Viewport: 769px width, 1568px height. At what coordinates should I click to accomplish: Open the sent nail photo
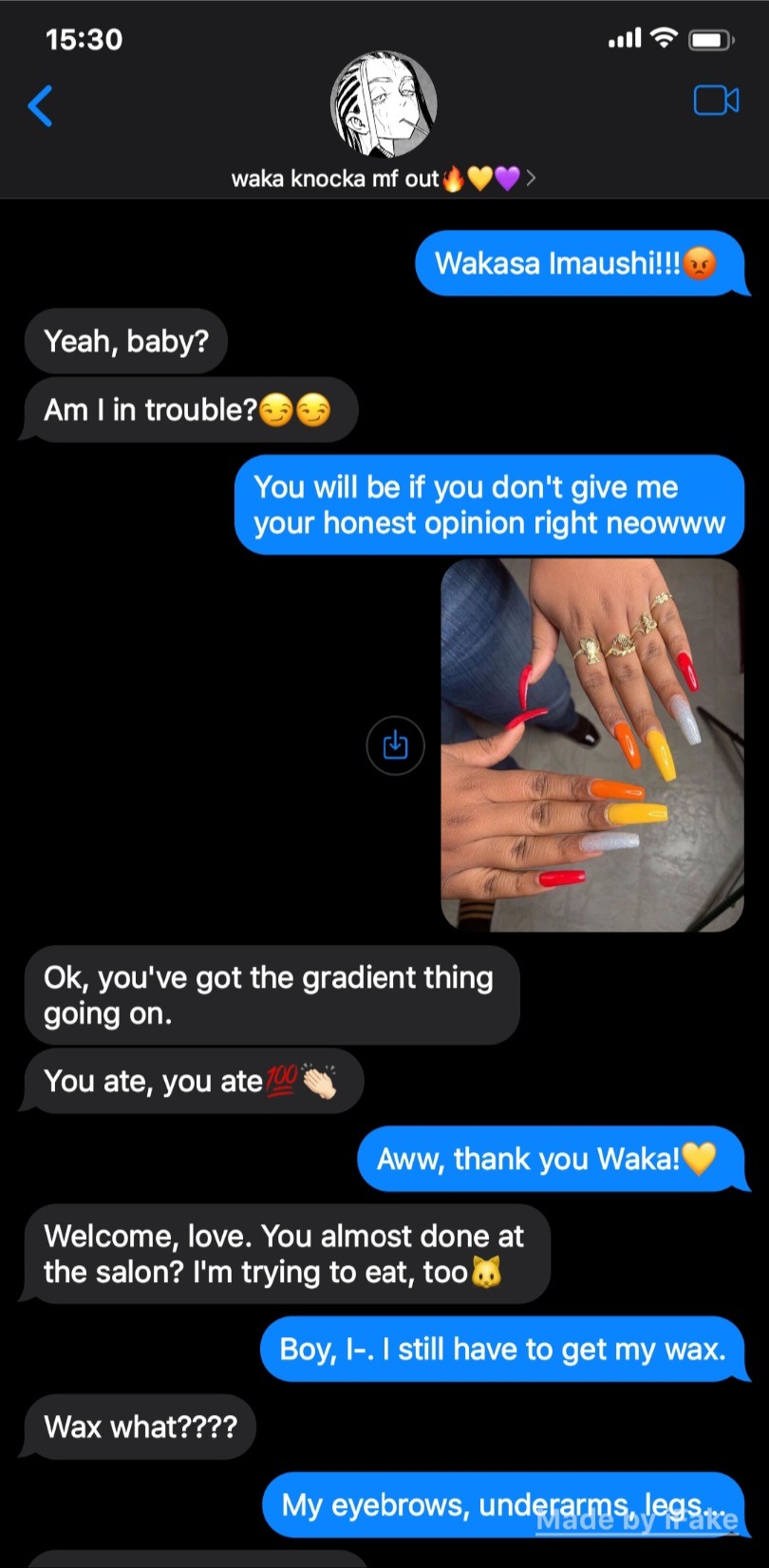tap(591, 745)
